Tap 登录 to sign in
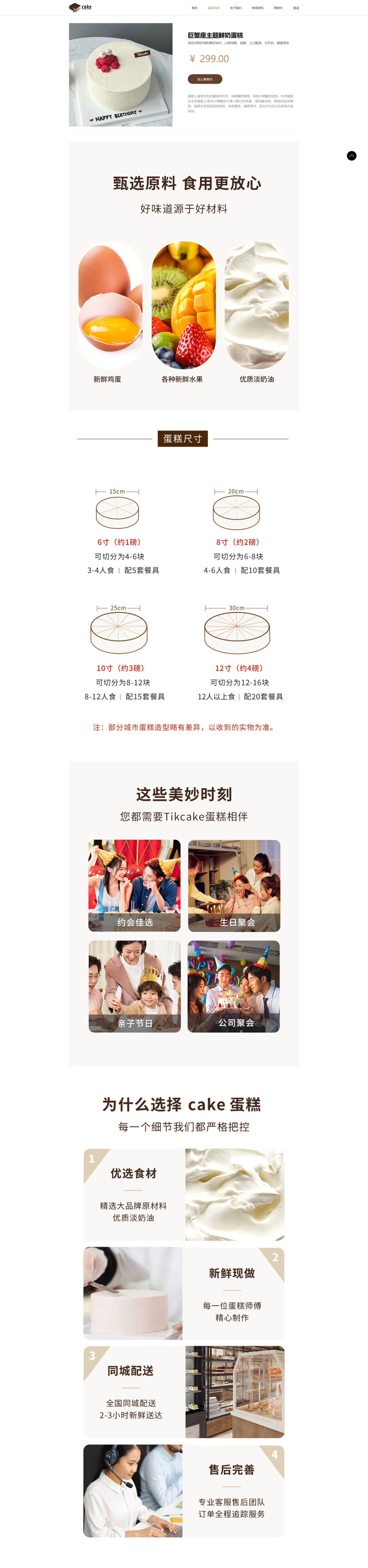Viewport: 368px width, 1568px height. pos(296,8)
